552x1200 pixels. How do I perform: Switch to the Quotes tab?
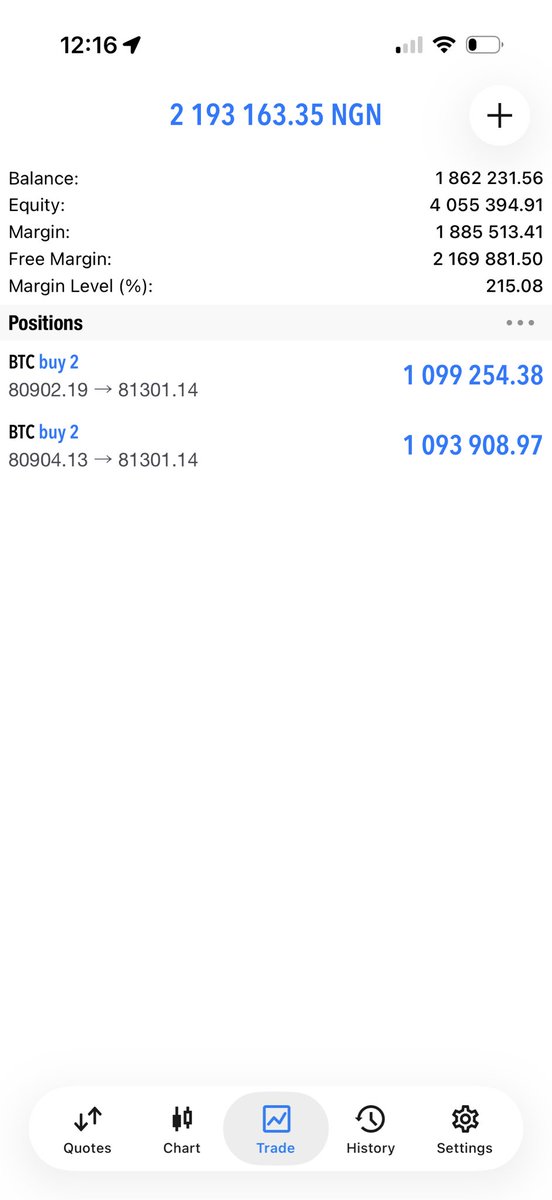click(x=87, y=1130)
